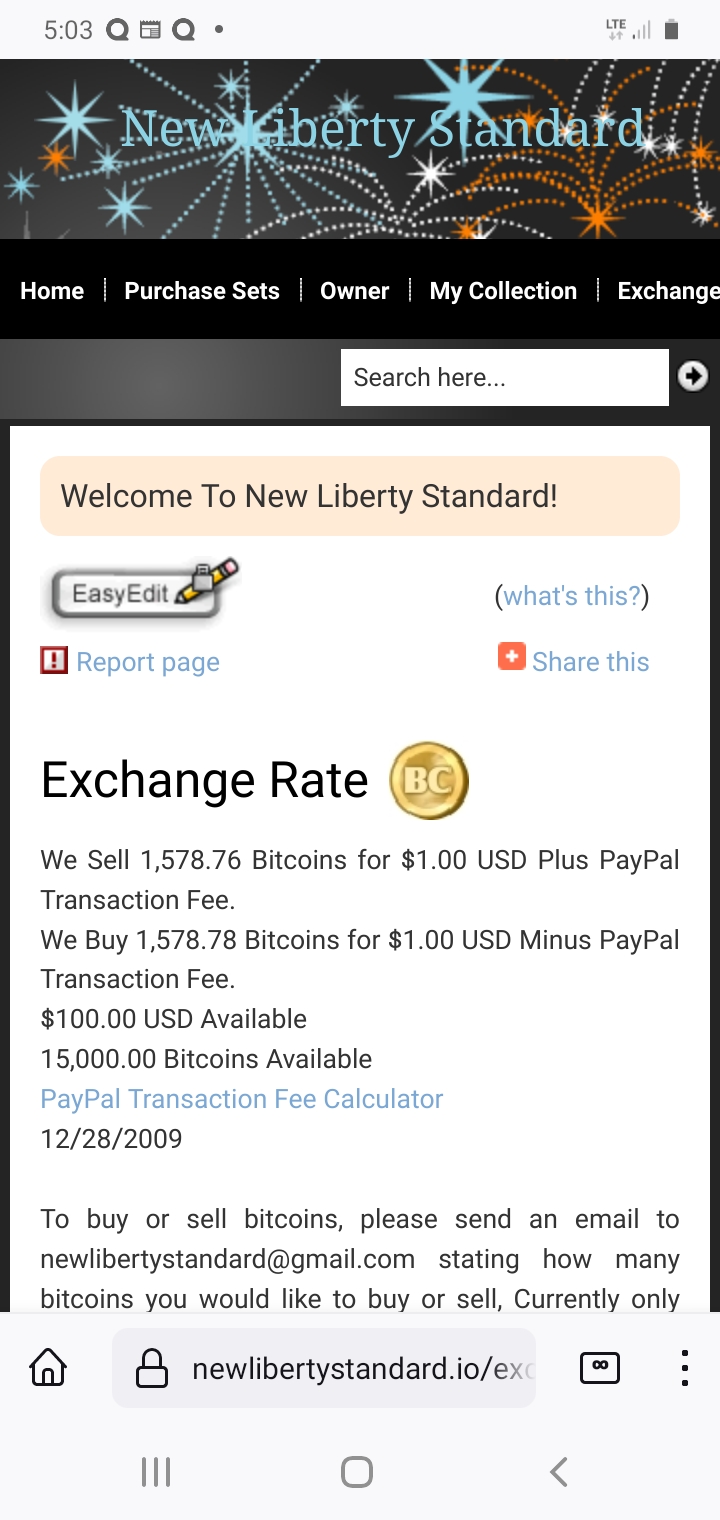Screen dimensions: 720x1520
Task: Open the private browsing mask button
Action: pos(600,1367)
